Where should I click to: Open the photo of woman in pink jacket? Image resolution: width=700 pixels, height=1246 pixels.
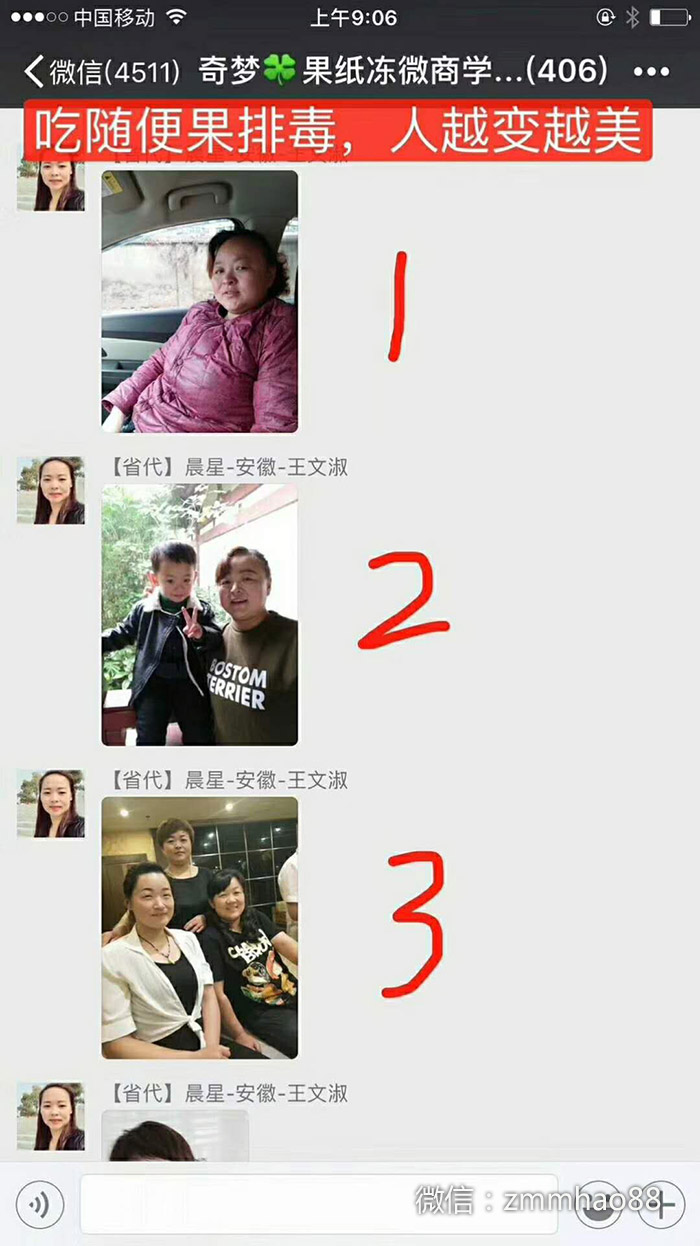tap(200, 301)
